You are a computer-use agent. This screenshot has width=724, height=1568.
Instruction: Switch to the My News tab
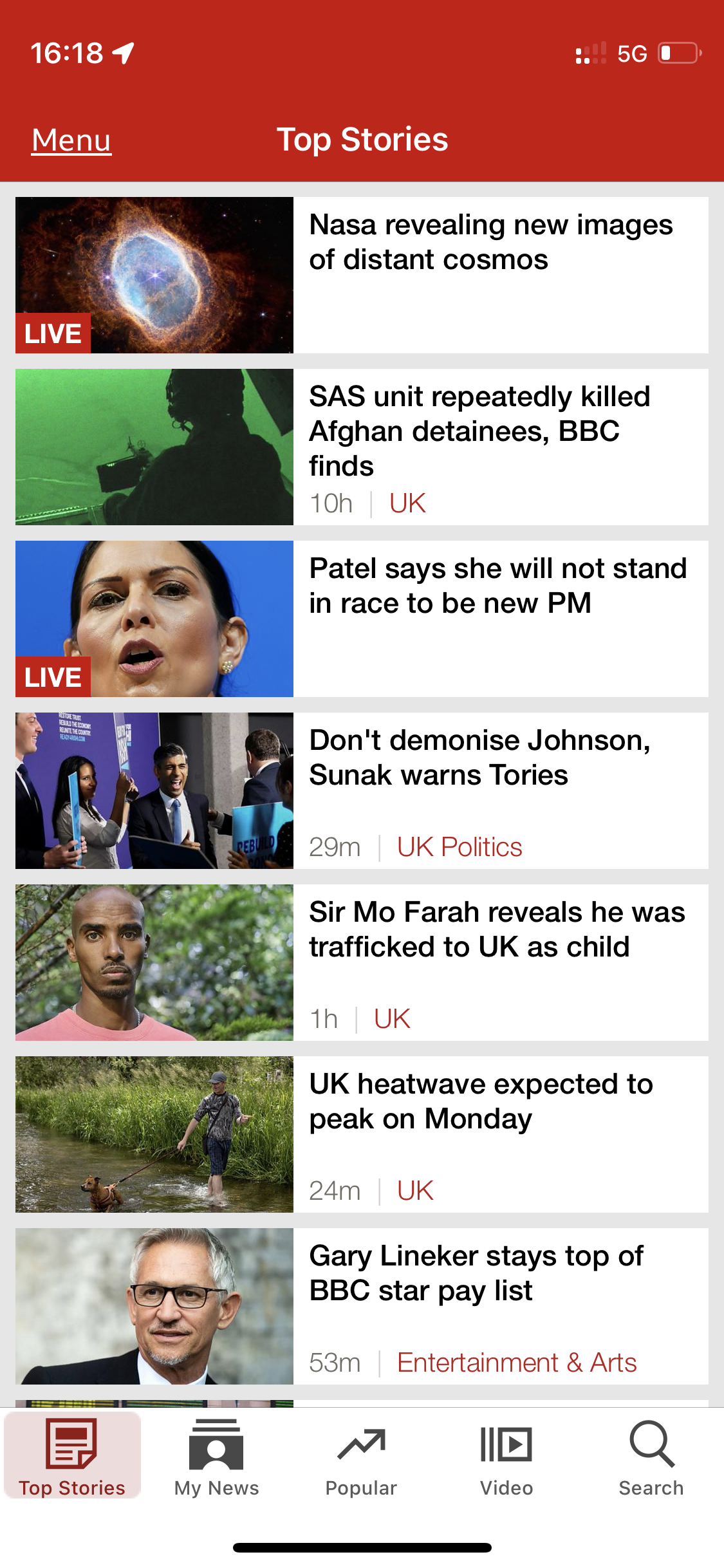pos(217,1456)
